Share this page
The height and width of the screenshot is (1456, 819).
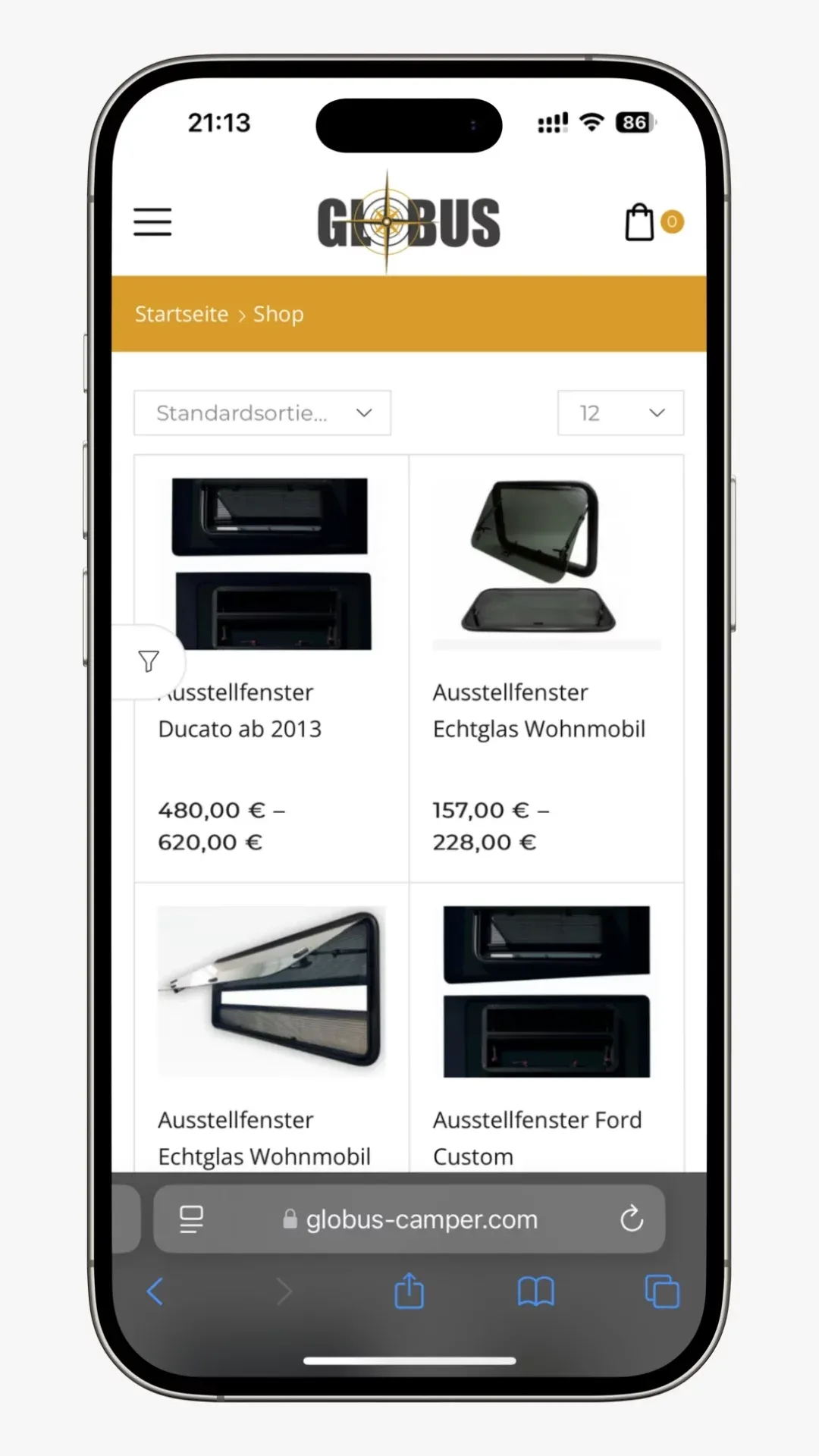[x=409, y=1291]
